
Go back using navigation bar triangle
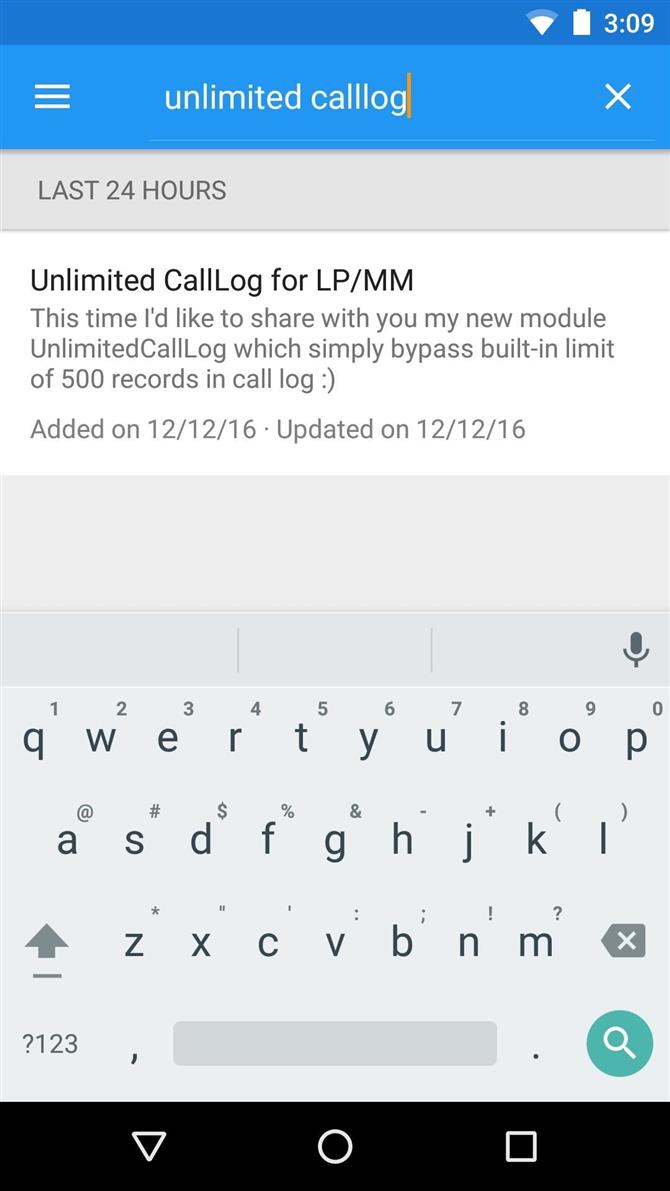coord(149,1145)
